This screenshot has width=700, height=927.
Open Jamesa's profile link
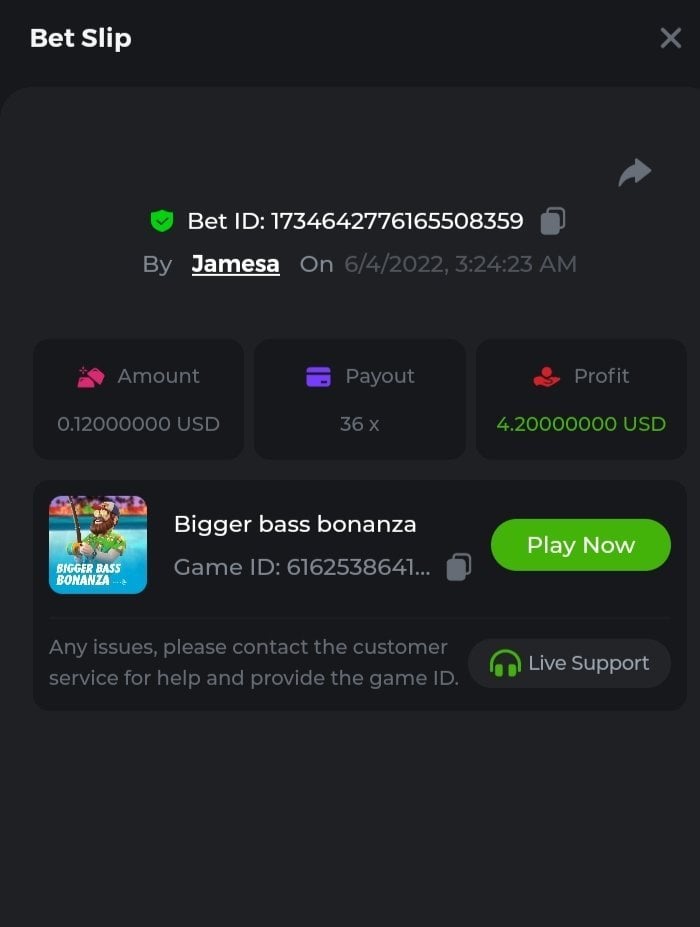[235, 265]
